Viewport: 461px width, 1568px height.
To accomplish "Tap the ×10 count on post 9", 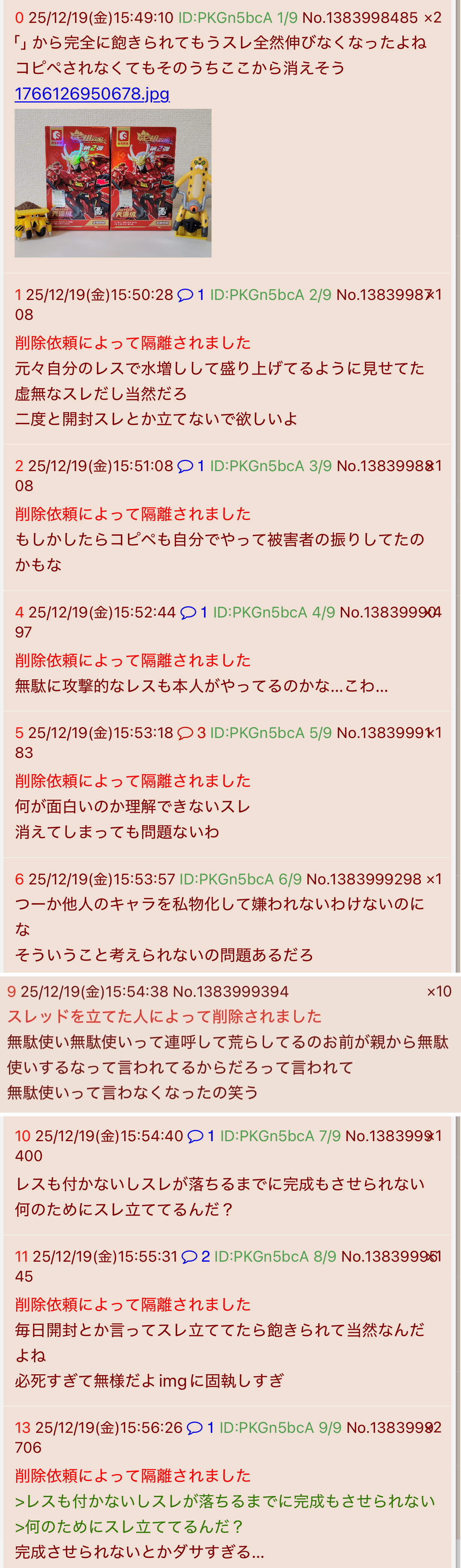I will (x=438, y=991).
